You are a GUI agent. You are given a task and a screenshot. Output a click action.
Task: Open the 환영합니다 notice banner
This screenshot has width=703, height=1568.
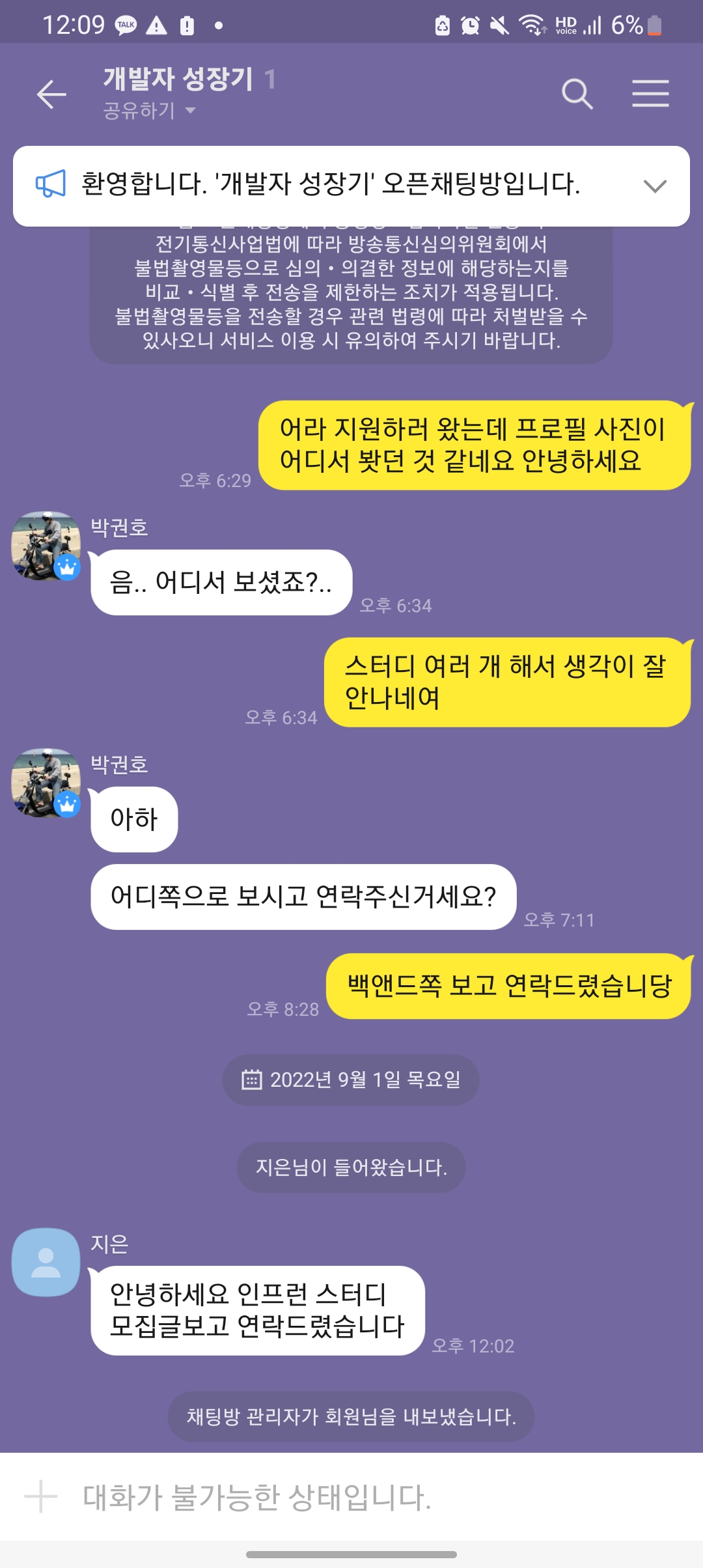331,185
